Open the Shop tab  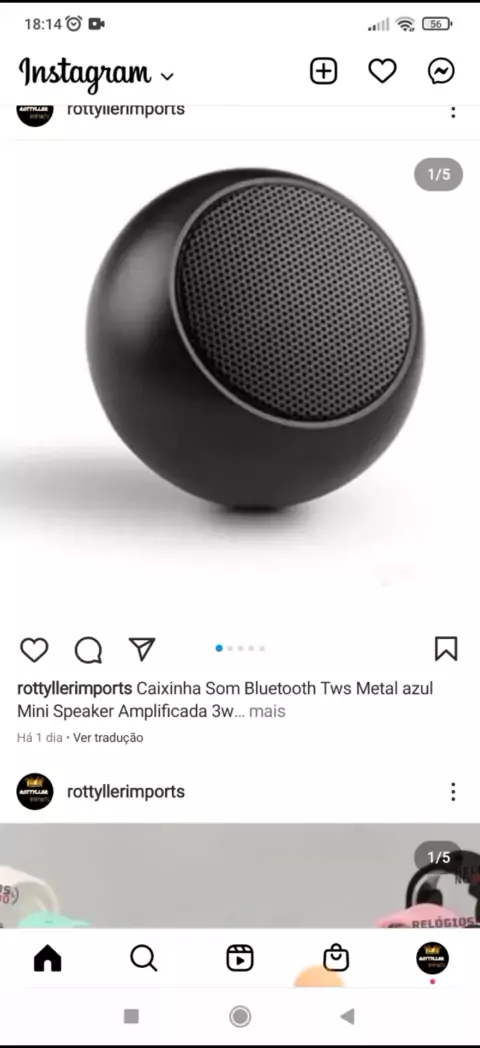[336, 958]
